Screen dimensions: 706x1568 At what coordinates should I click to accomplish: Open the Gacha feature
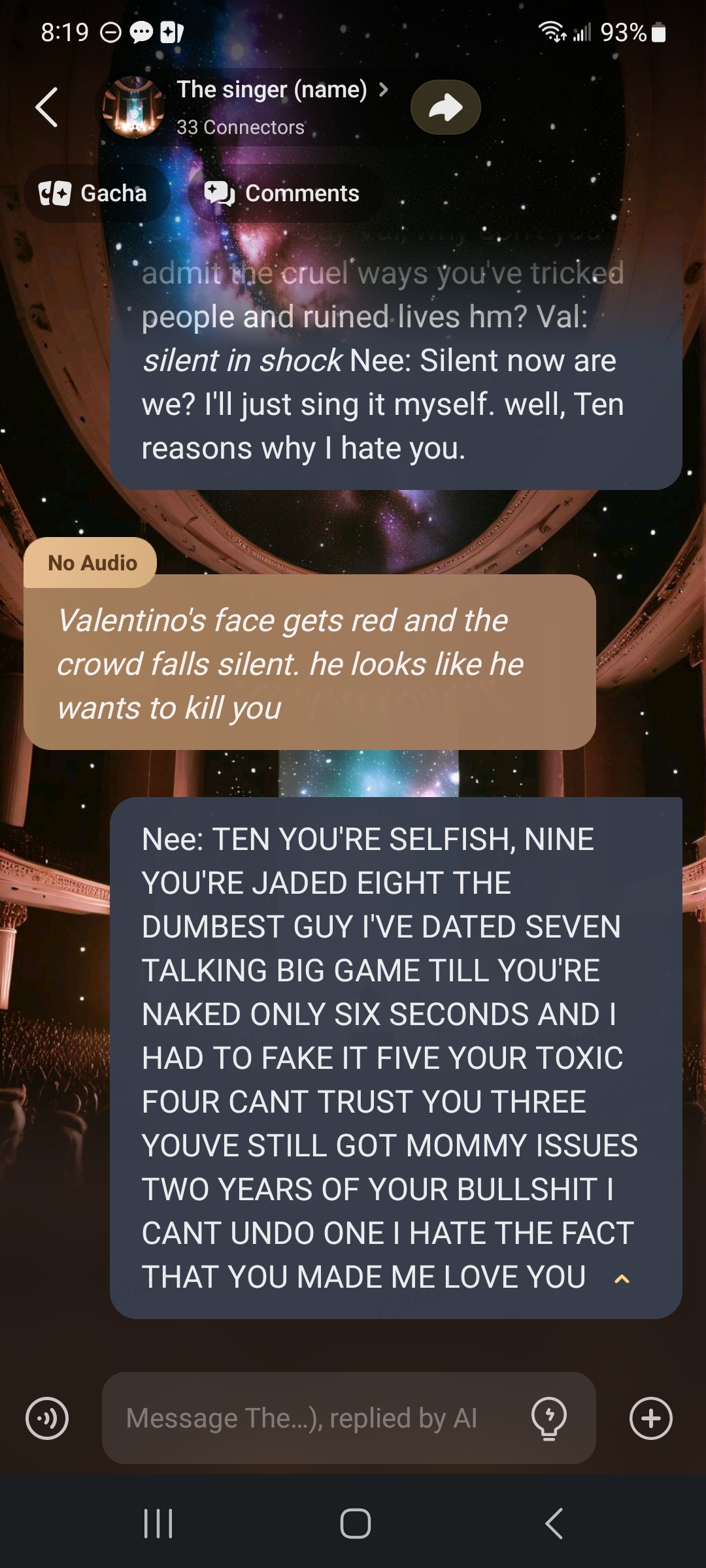95,193
